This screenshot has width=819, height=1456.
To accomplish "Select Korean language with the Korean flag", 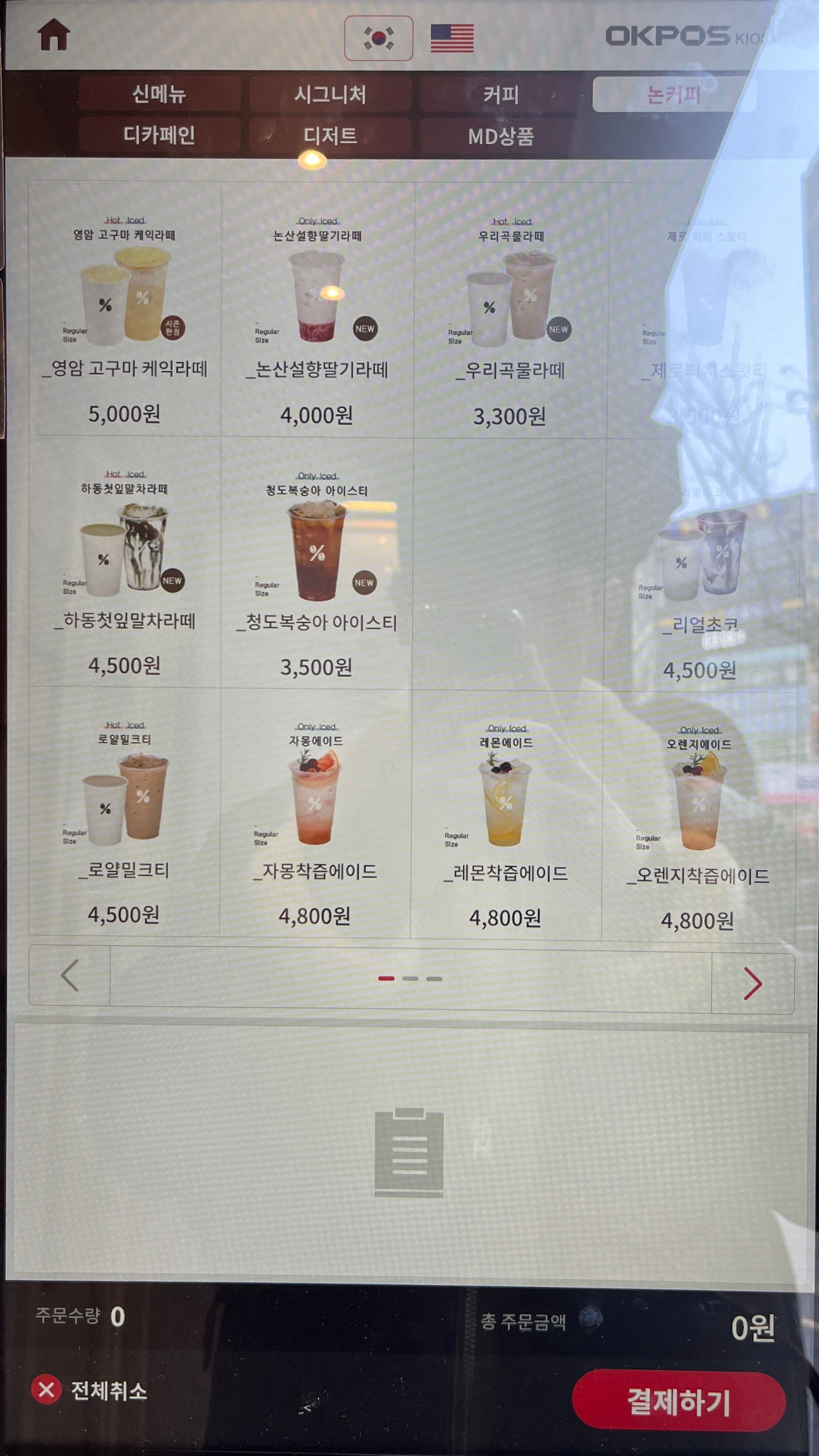I will [x=378, y=38].
